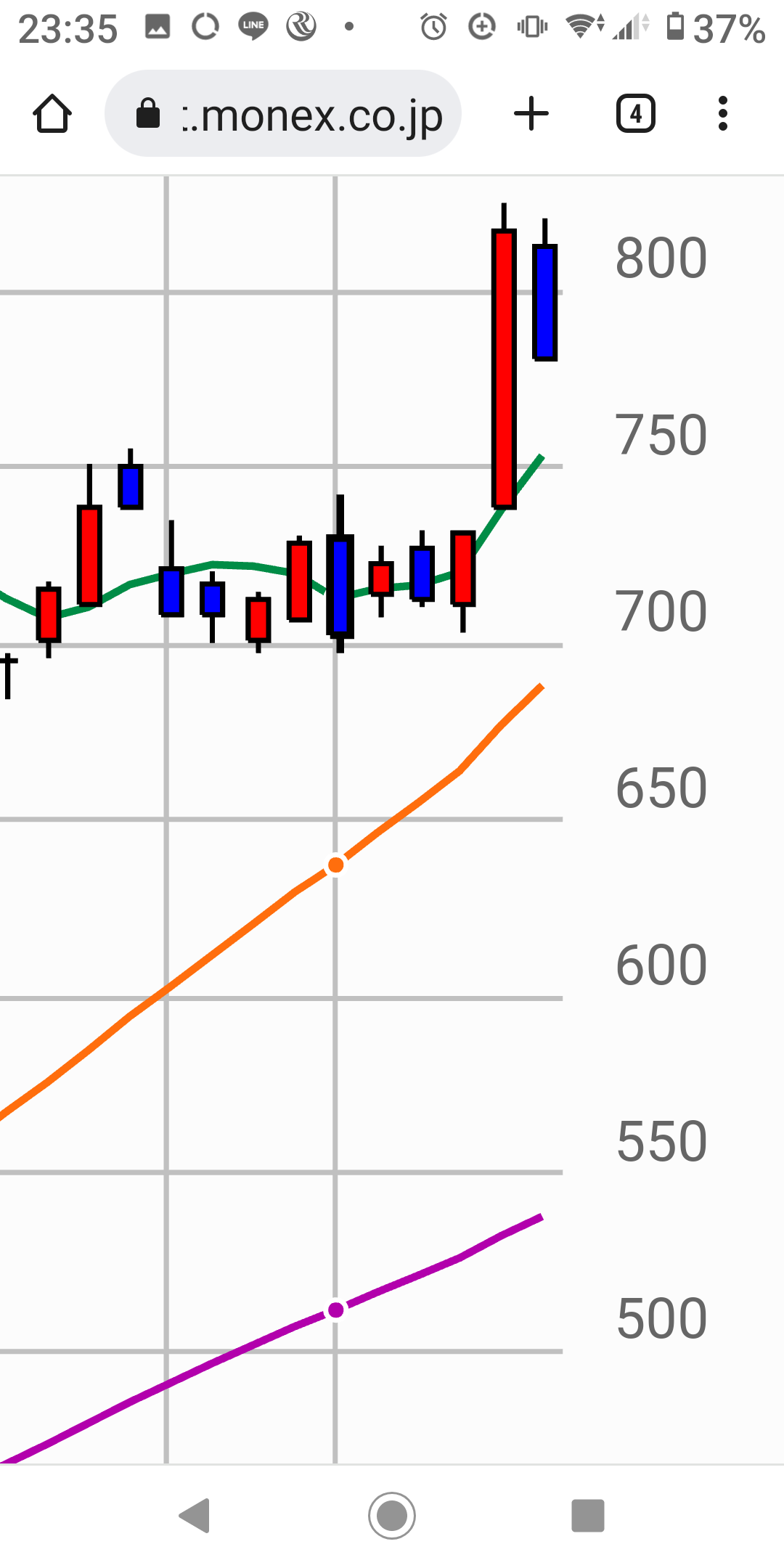Show the open tabs switcher
Screen dimensions: 784x1568
pos(635,114)
